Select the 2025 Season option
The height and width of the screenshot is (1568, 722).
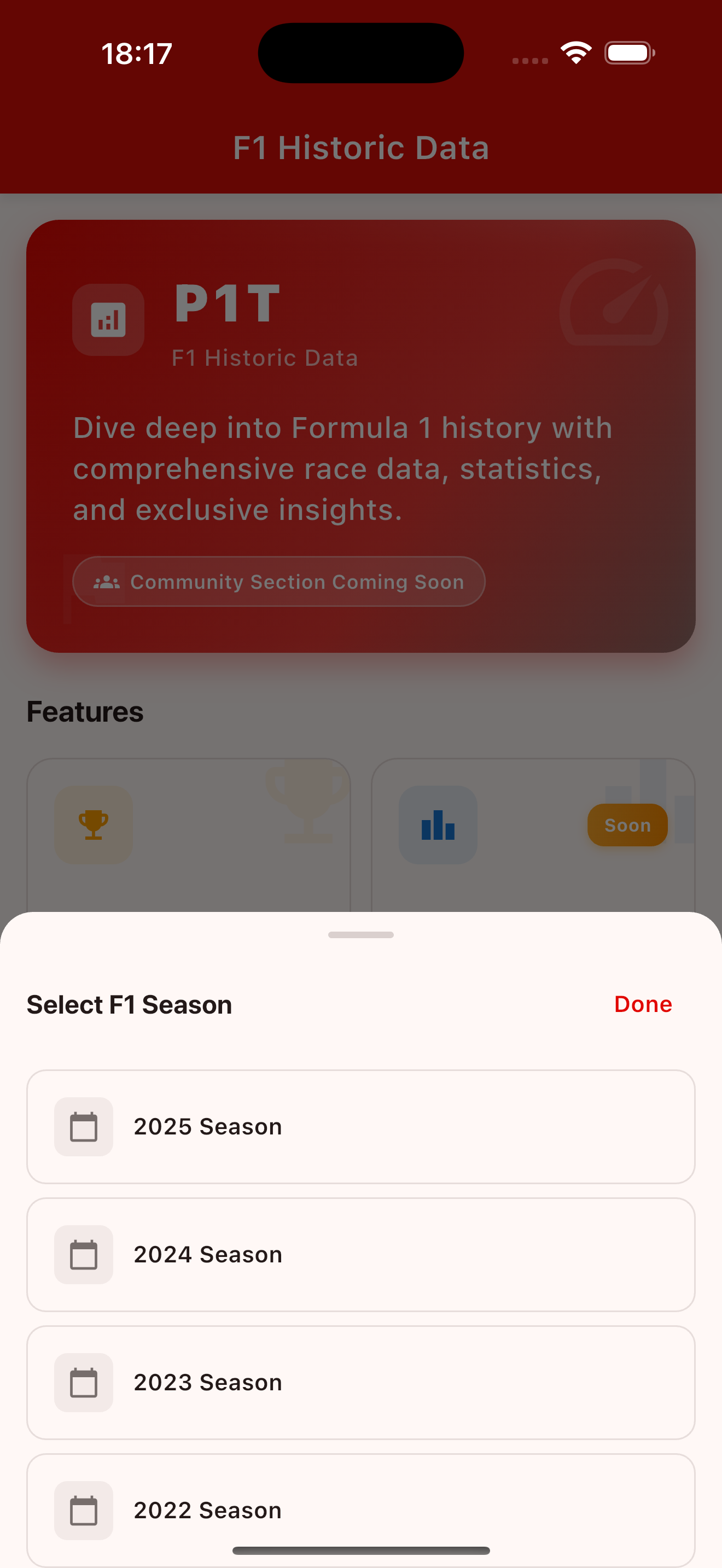(x=360, y=1127)
